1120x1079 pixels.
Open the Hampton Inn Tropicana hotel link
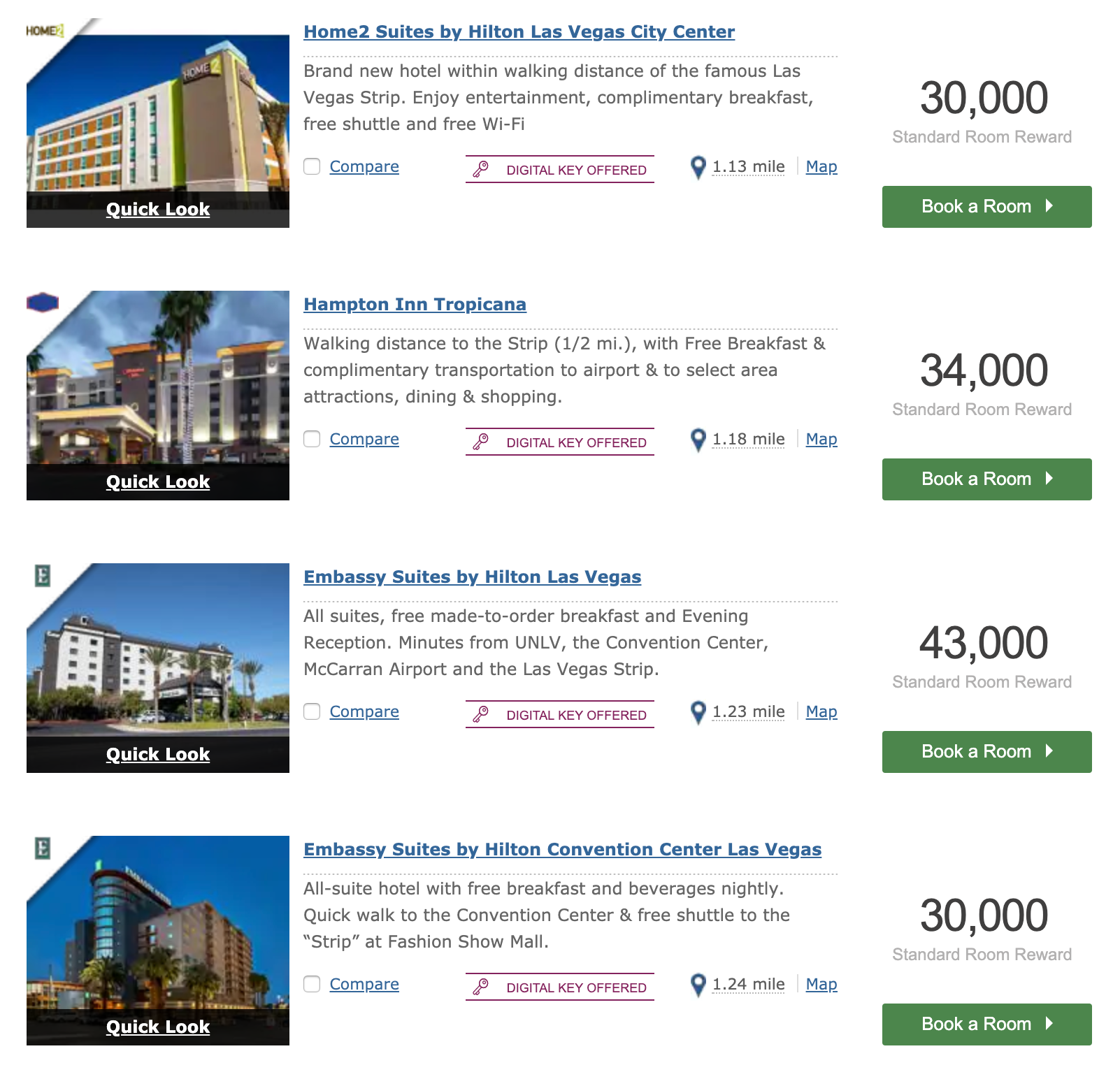pyautogui.click(x=415, y=305)
